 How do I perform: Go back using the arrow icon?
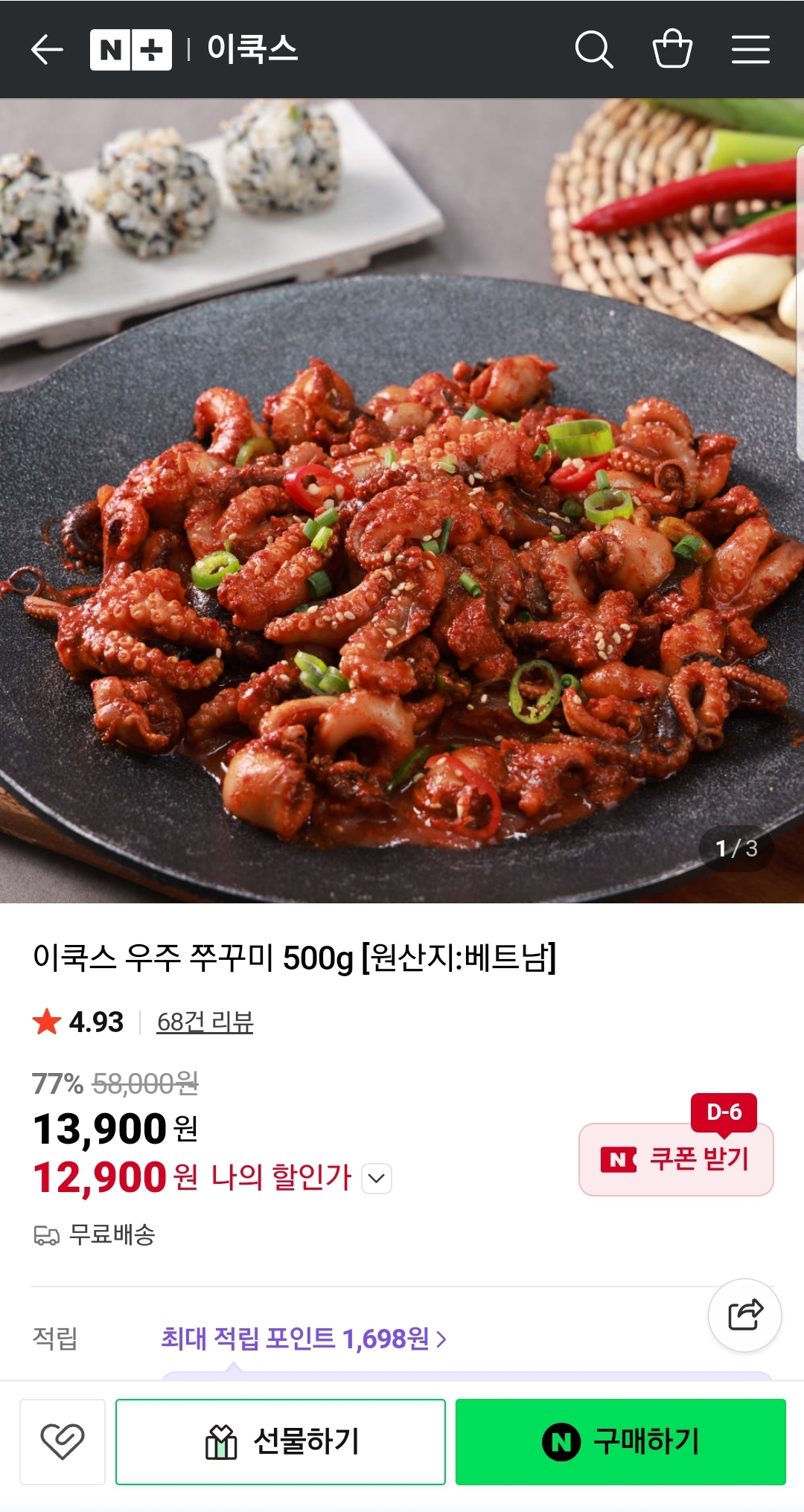pyautogui.click(x=47, y=50)
